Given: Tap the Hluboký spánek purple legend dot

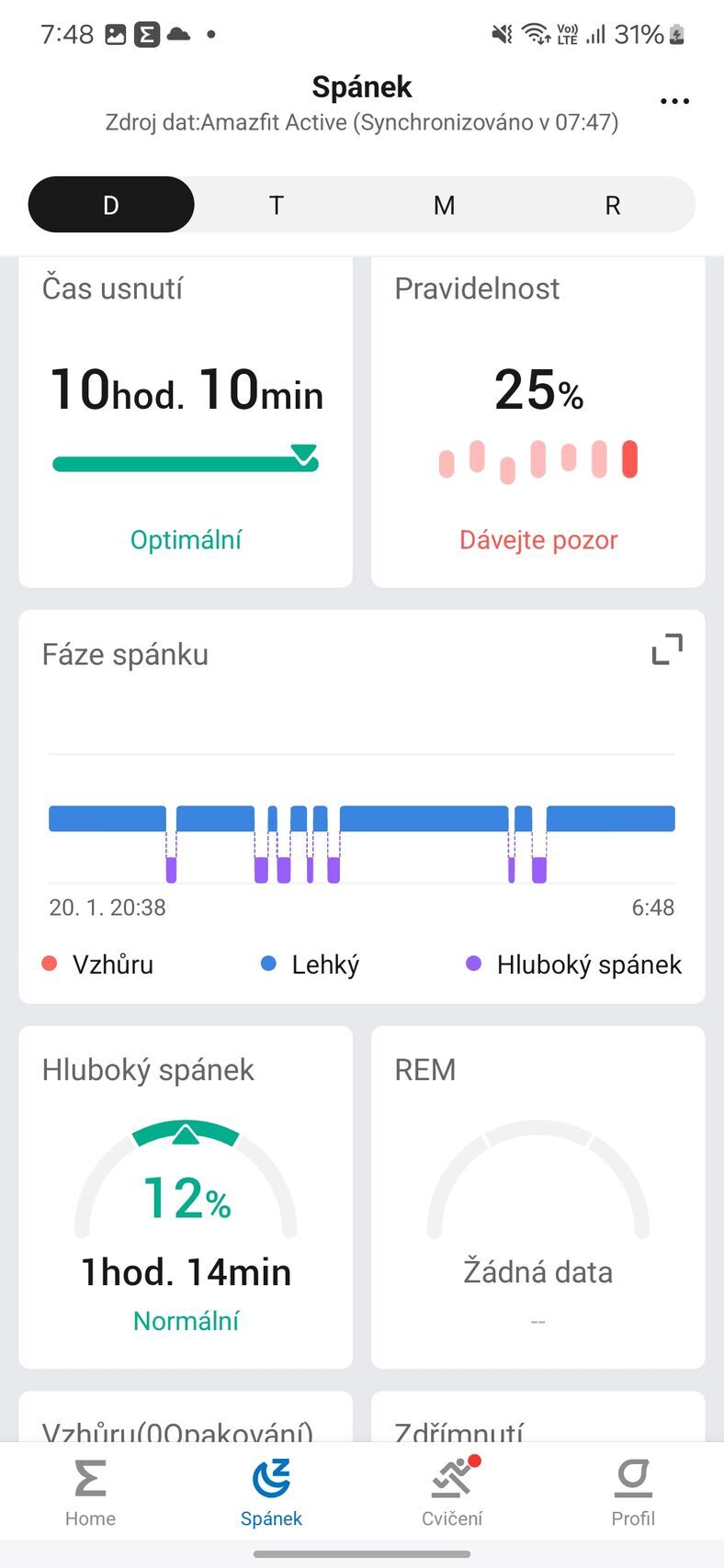Looking at the screenshot, I should [x=474, y=964].
